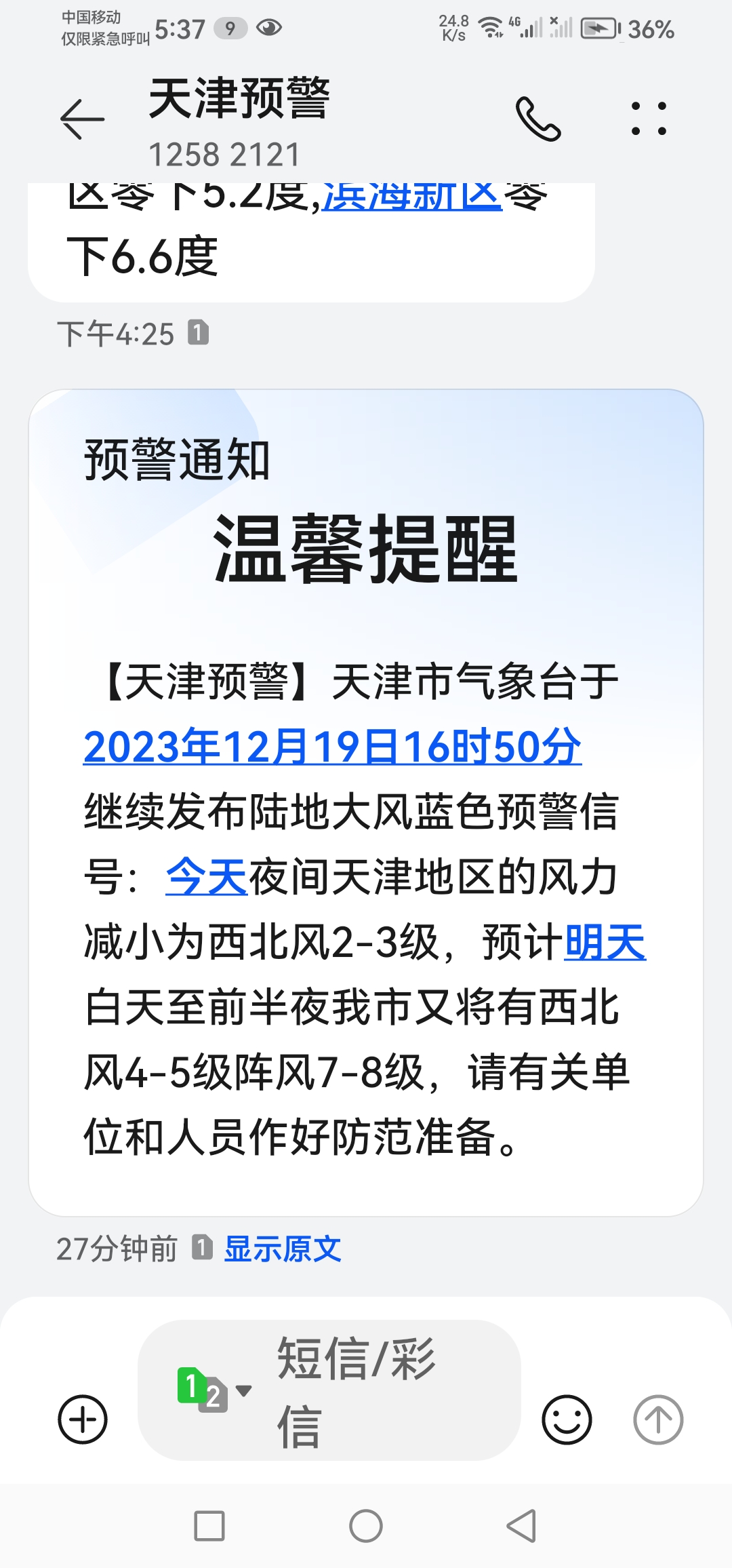732x1568 pixels.
Task: Tap the 今天 link
Action: point(207,877)
